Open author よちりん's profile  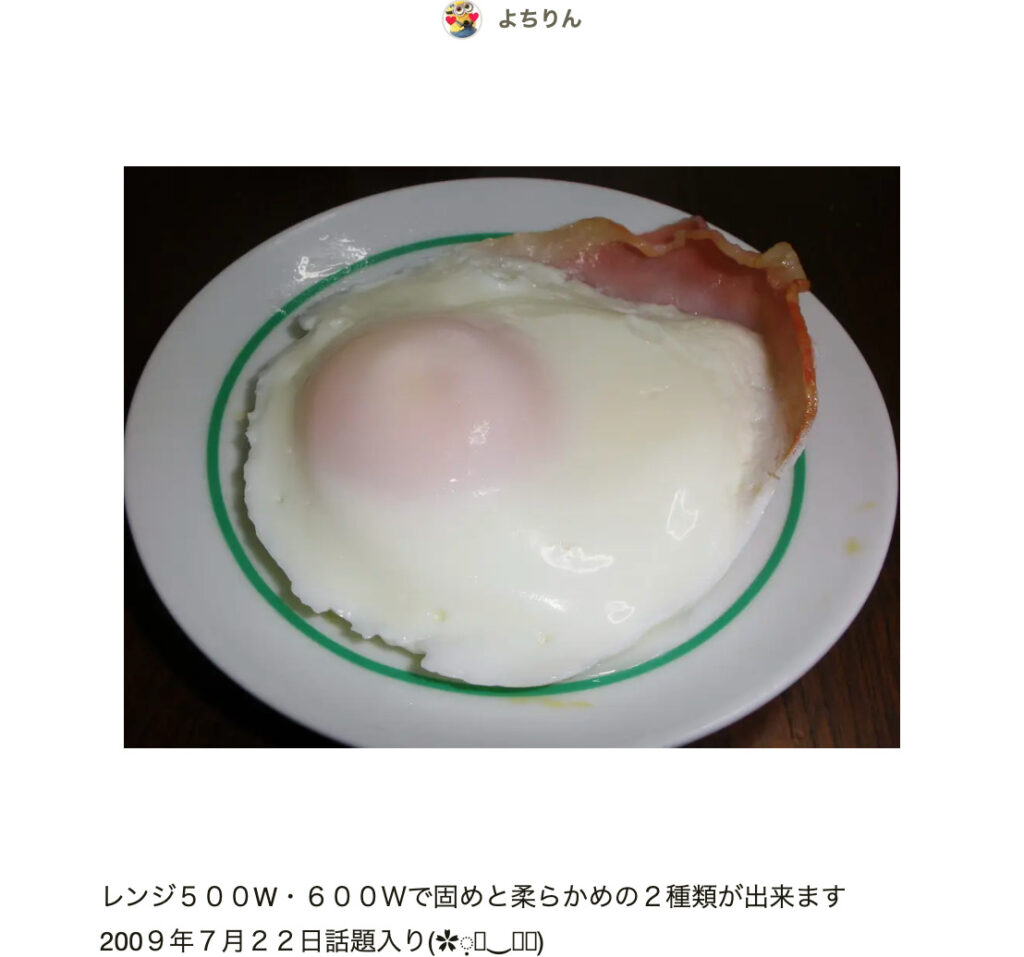[x=538, y=19]
